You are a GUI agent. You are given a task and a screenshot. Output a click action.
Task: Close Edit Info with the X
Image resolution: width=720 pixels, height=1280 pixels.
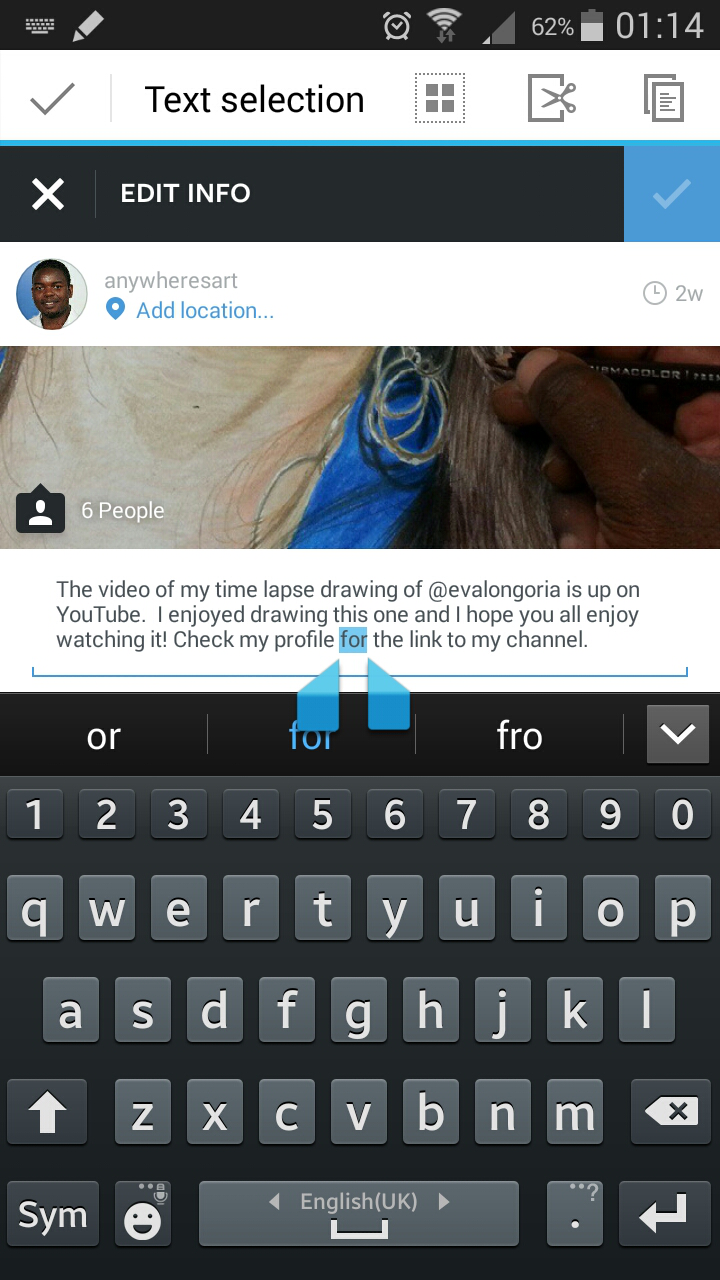pos(48,193)
